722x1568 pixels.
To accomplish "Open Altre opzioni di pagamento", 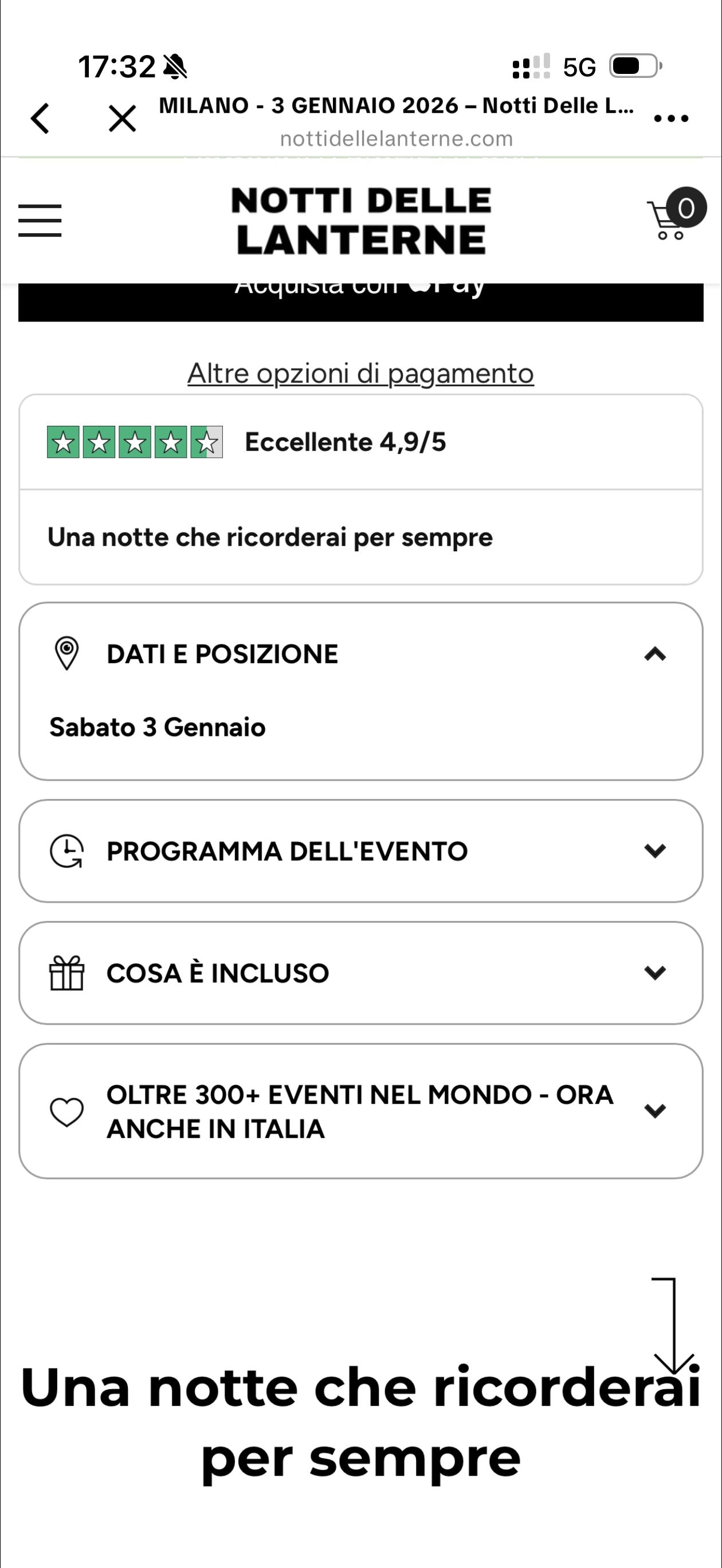I will click(x=360, y=373).
